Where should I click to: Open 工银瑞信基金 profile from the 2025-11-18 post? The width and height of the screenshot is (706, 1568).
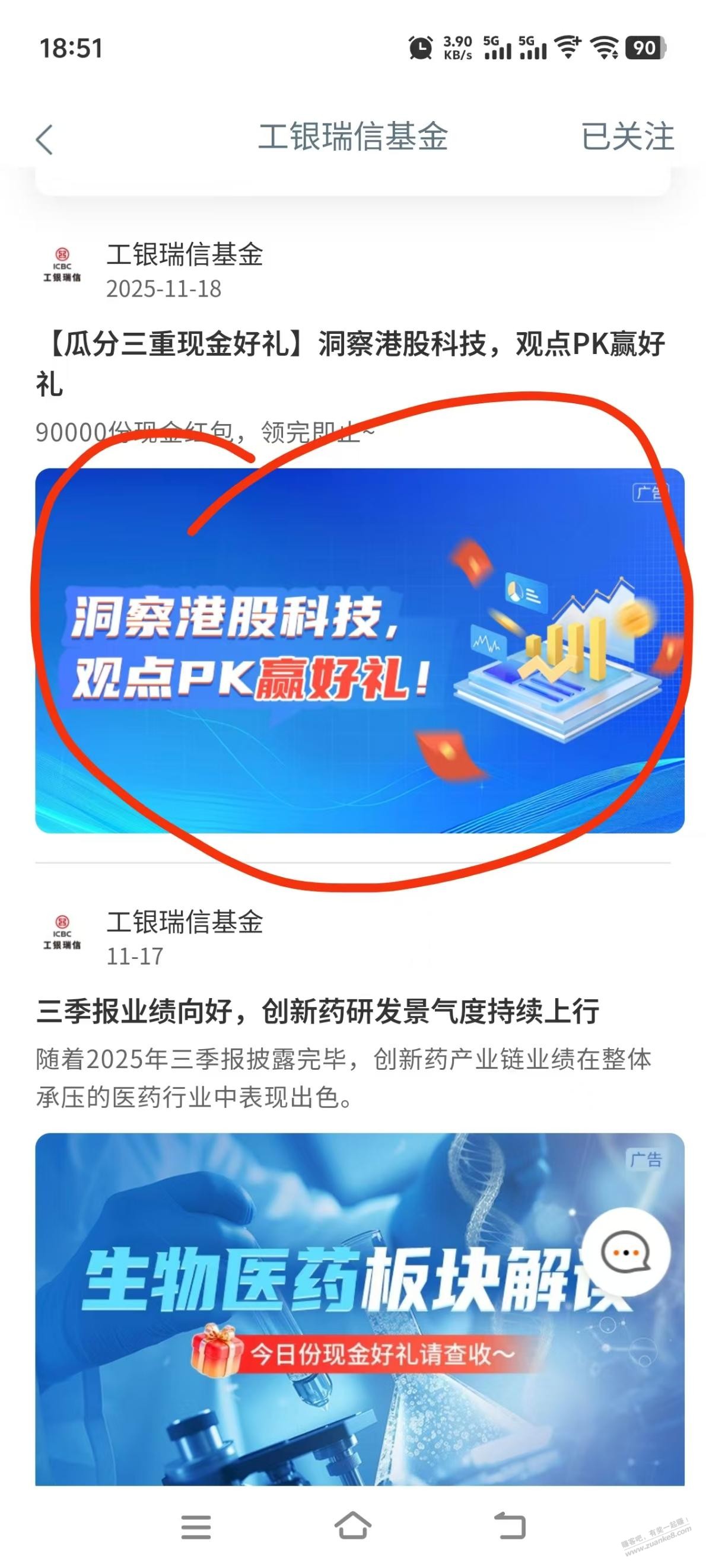tap(184, 254)
